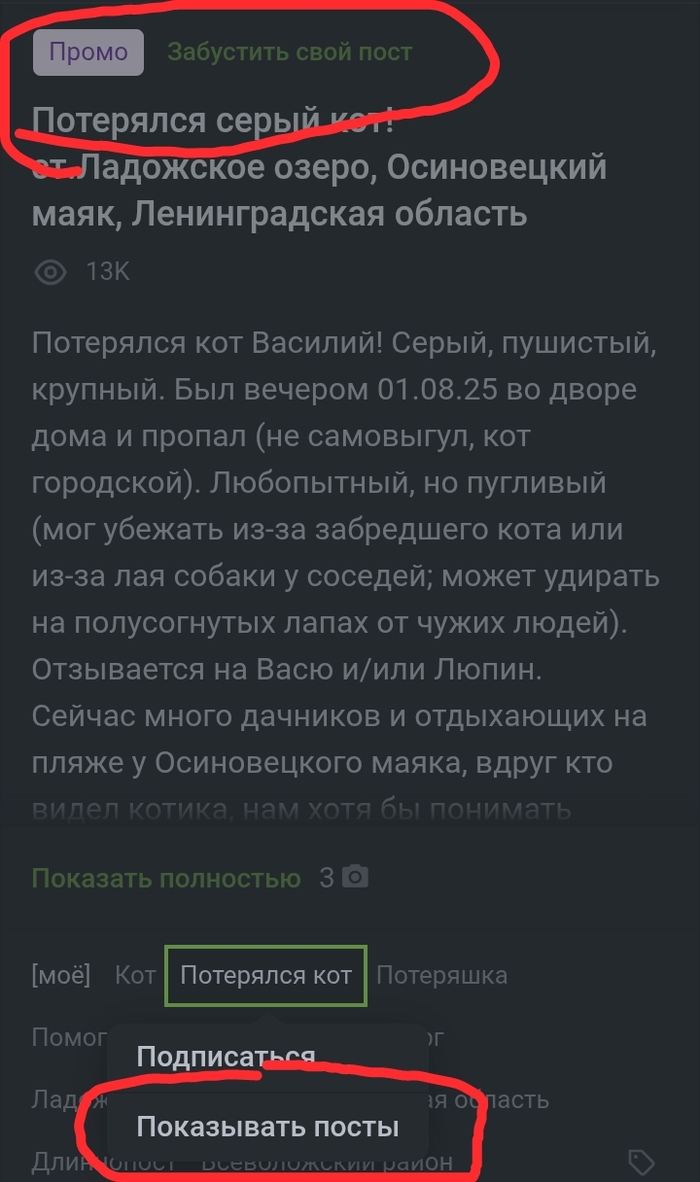Tap the highlighted Потерялся кот tag
Screen dimensions: 700x1182
coord(266,975)
